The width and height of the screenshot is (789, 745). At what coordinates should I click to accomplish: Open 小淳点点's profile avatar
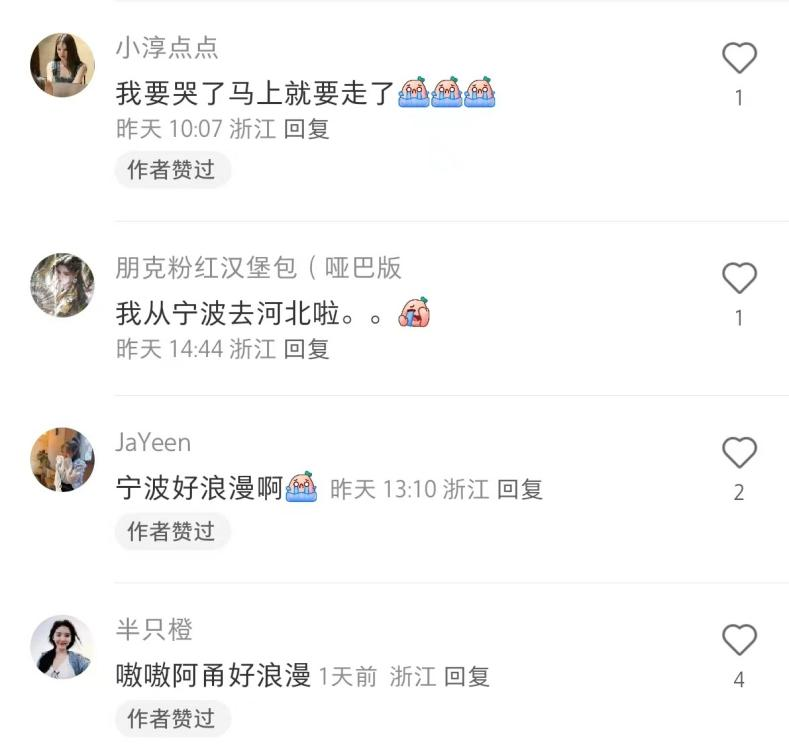tap(62, 65)
